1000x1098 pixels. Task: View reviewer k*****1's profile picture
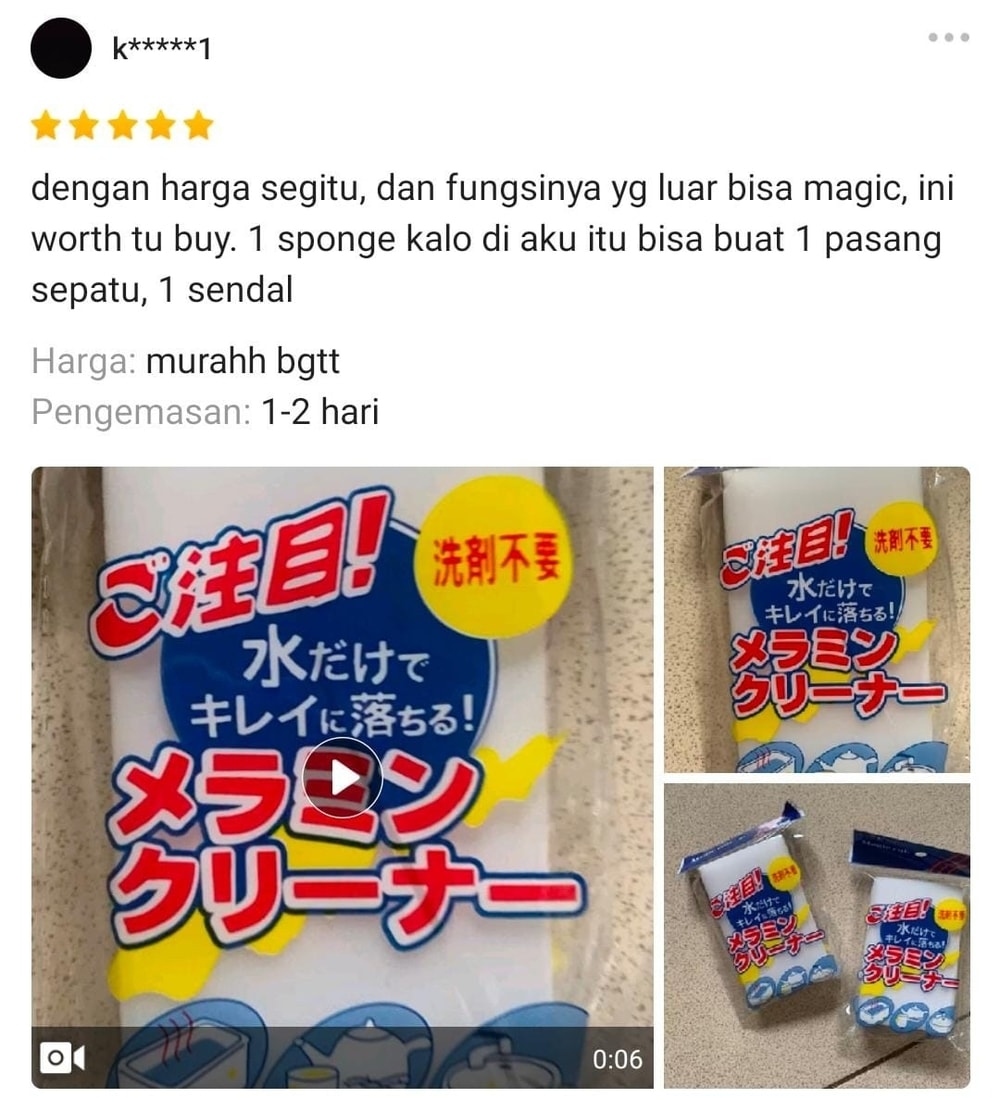tap(61, 48)
